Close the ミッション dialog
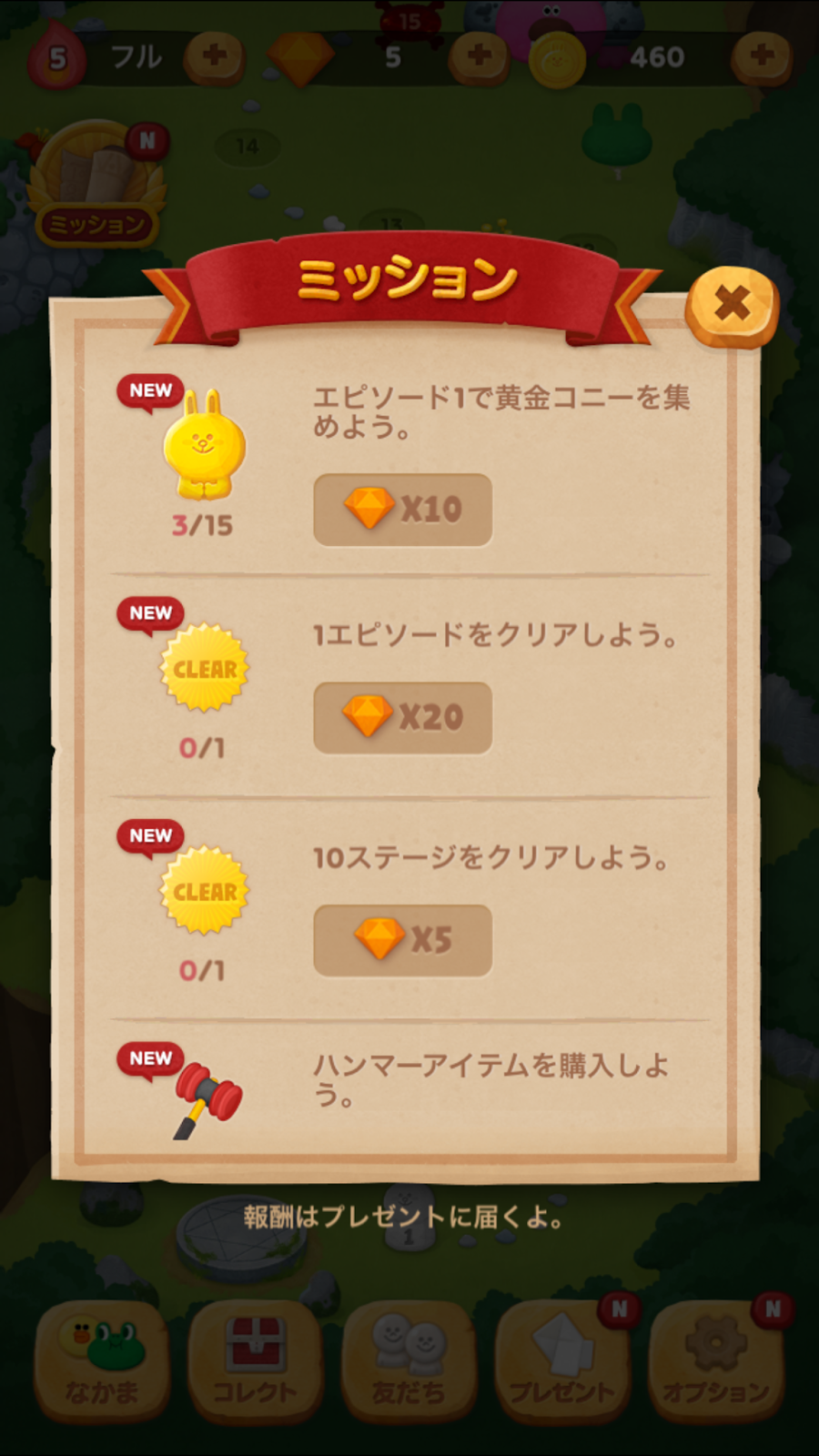 coord(732,306)
